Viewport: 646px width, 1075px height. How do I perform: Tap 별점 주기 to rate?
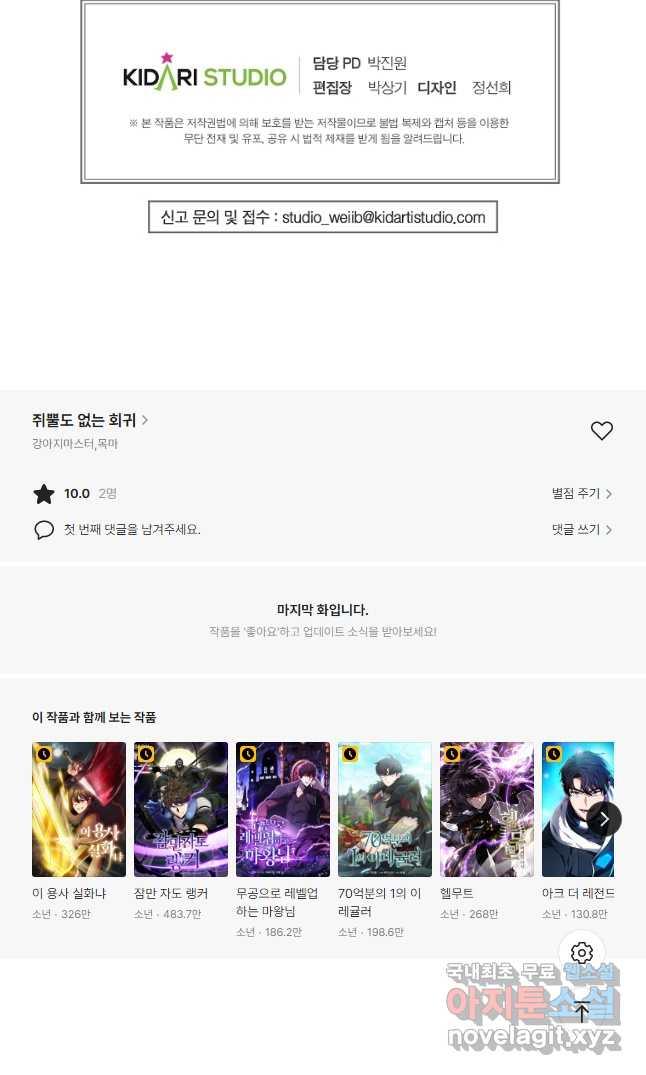pyautogui.click(x=581, y=494)
